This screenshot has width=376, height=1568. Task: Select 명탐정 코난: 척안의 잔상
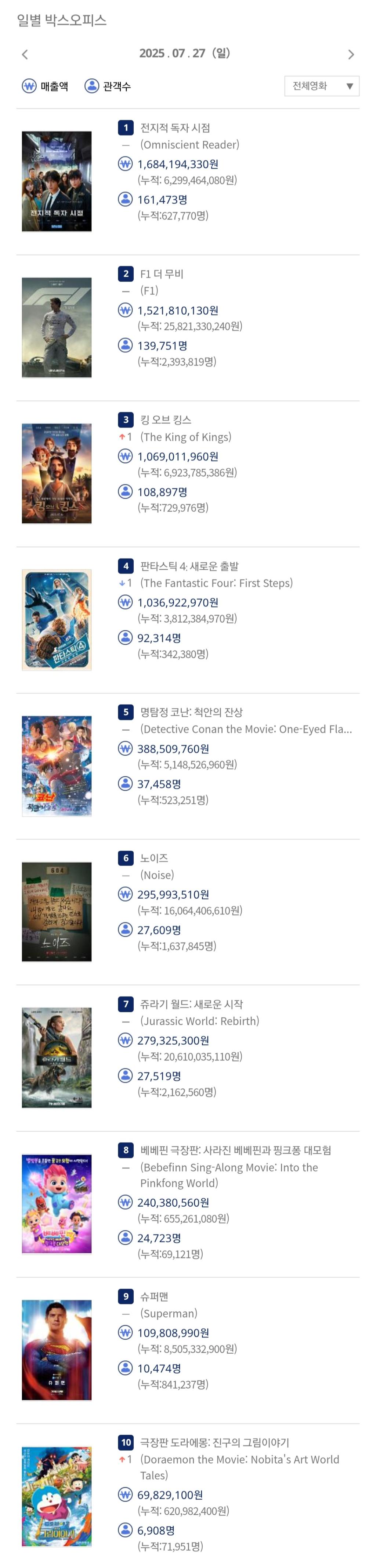tap(191, 712)
